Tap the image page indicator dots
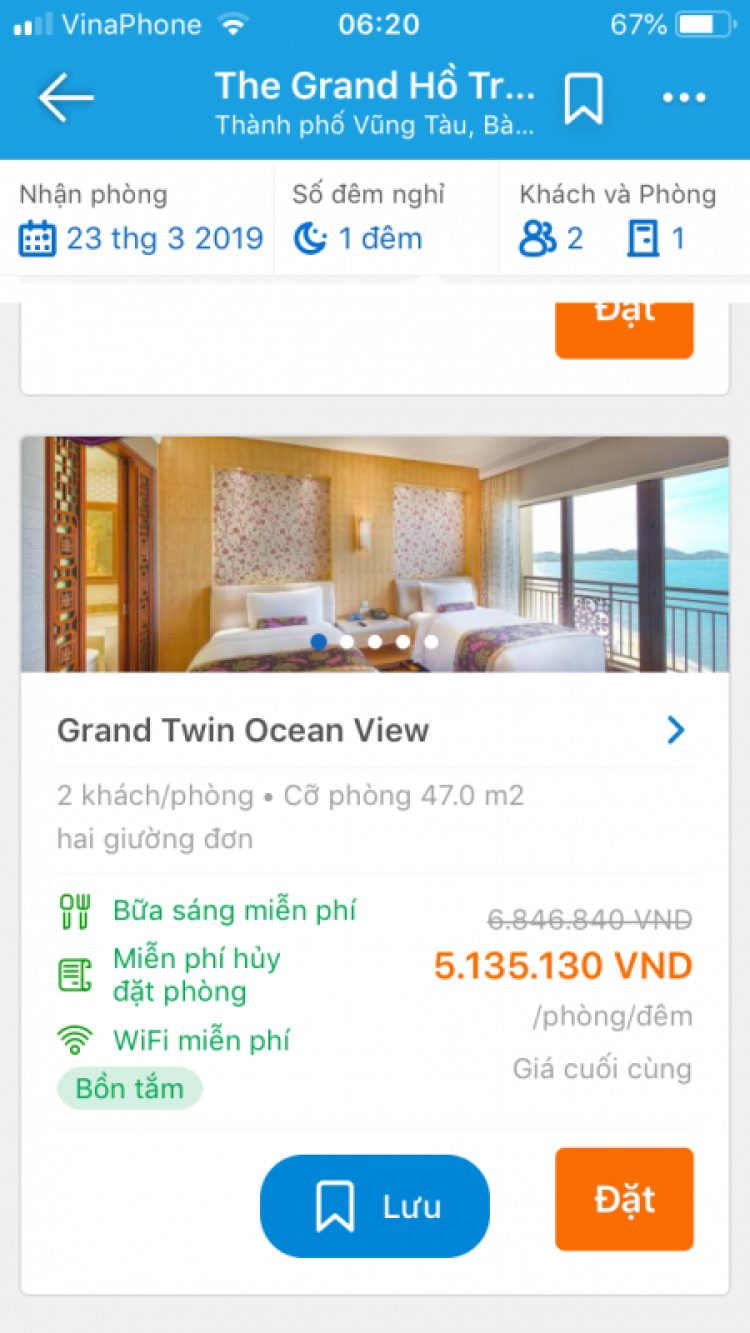The height and width of the screenshot is (1333, 750). [375, 641]
